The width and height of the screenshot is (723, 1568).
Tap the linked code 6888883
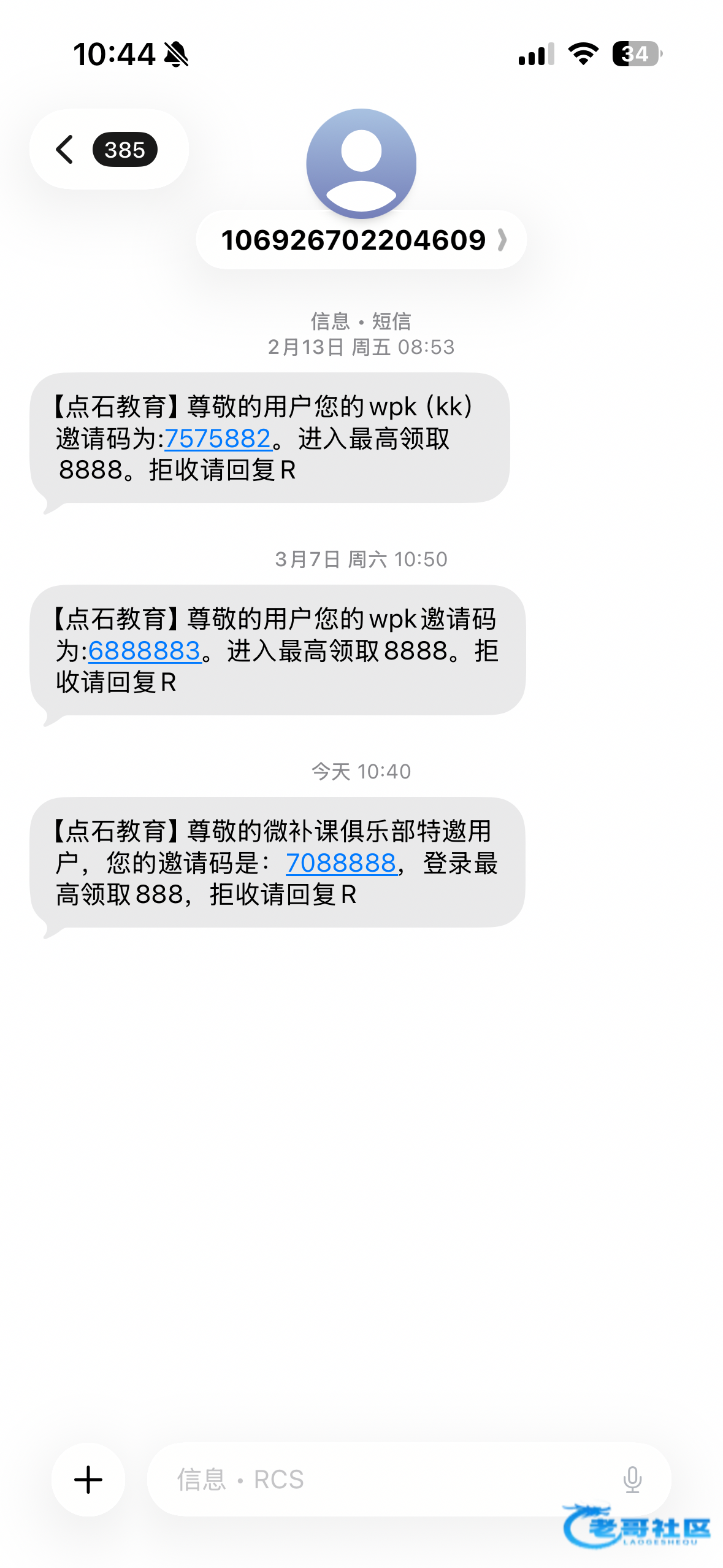pos(145,651)
